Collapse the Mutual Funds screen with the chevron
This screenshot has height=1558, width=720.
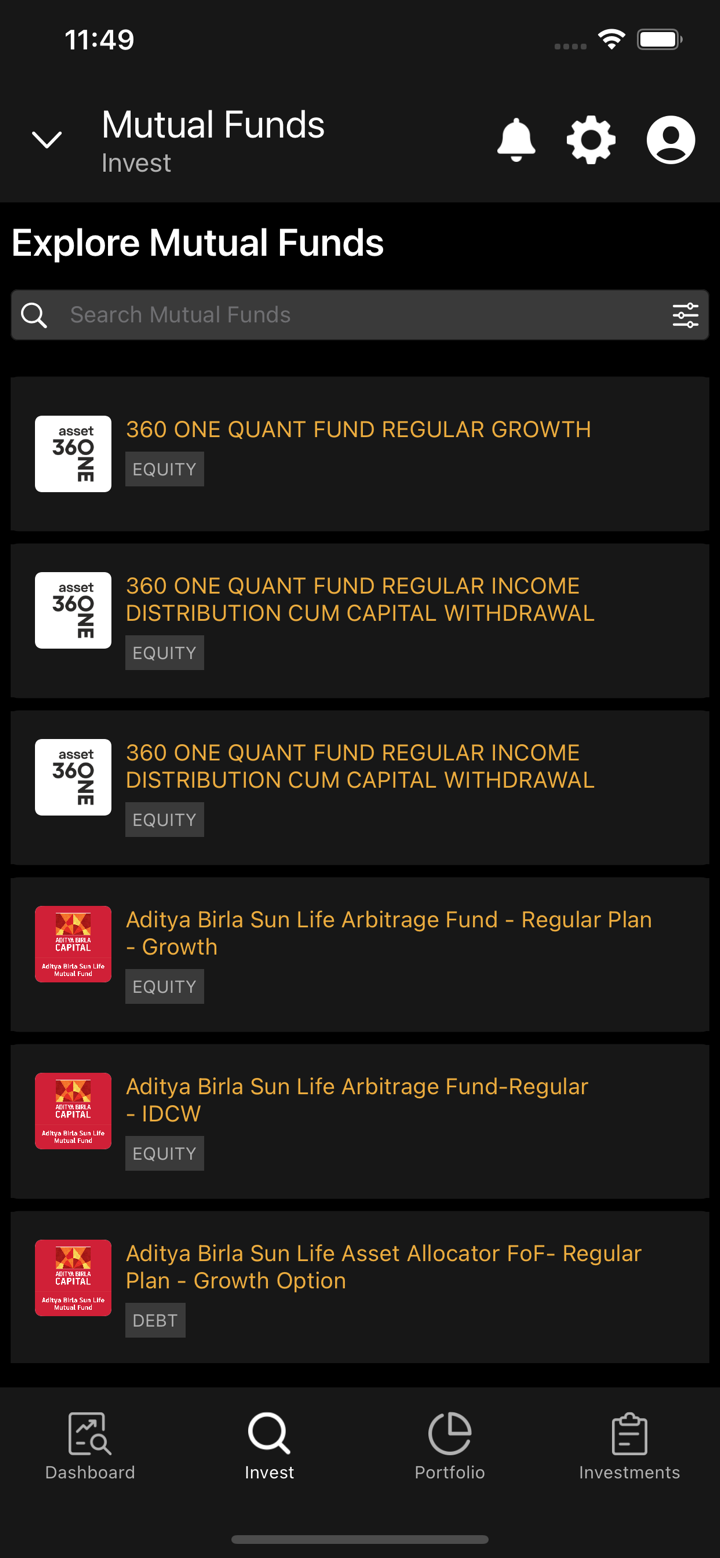pyautogui.click(x=47, y=140)
